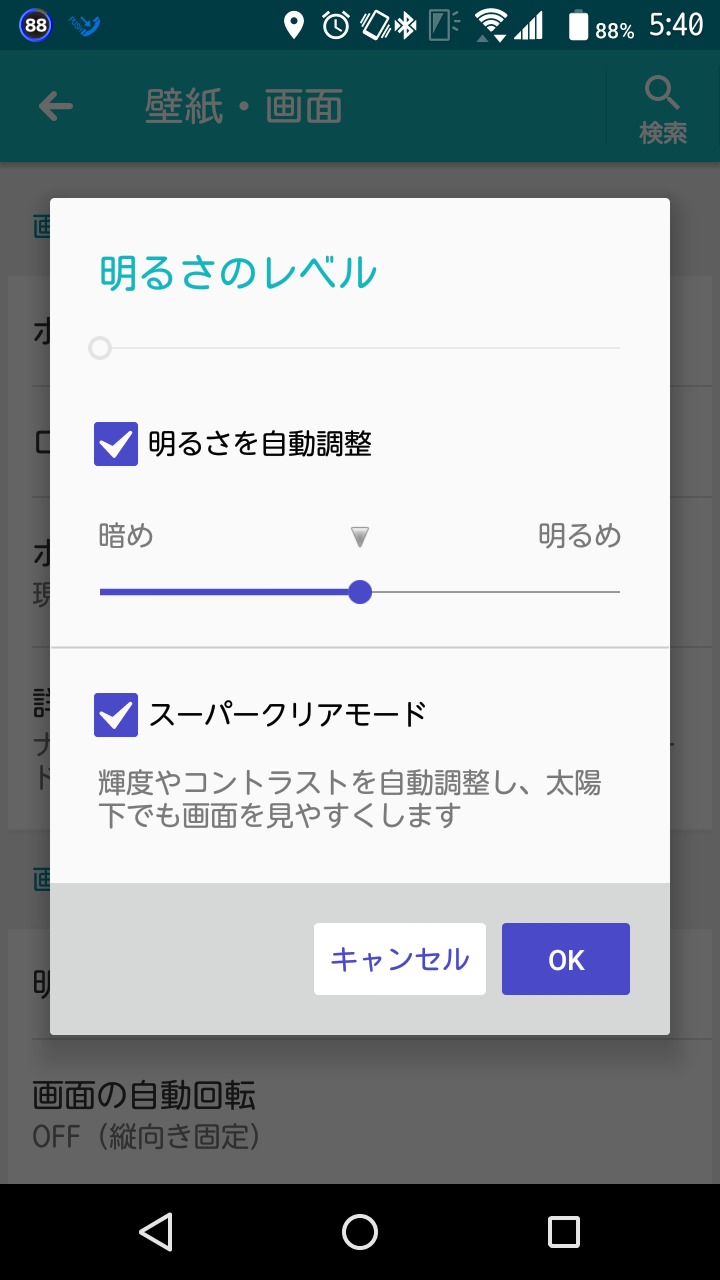Uncheck the スーパークリアモード checkbox

tap(116, 715)
